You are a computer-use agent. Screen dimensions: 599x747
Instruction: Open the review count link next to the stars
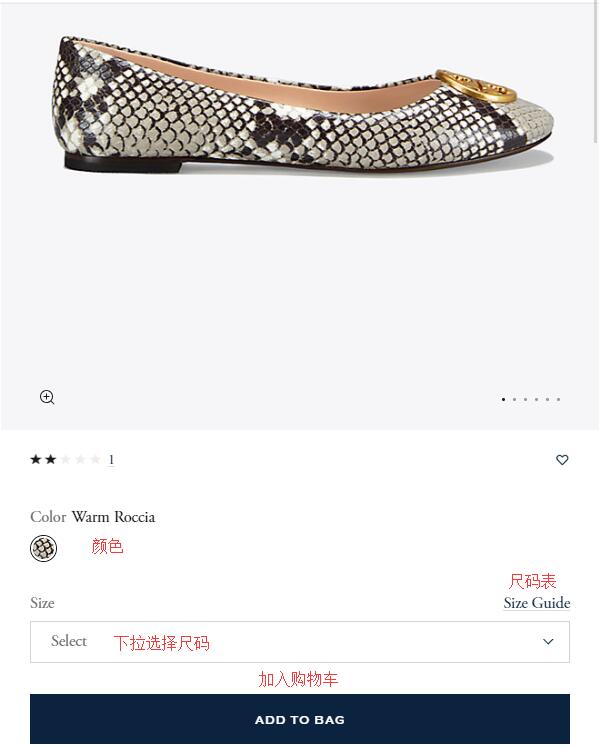(111, 460)
